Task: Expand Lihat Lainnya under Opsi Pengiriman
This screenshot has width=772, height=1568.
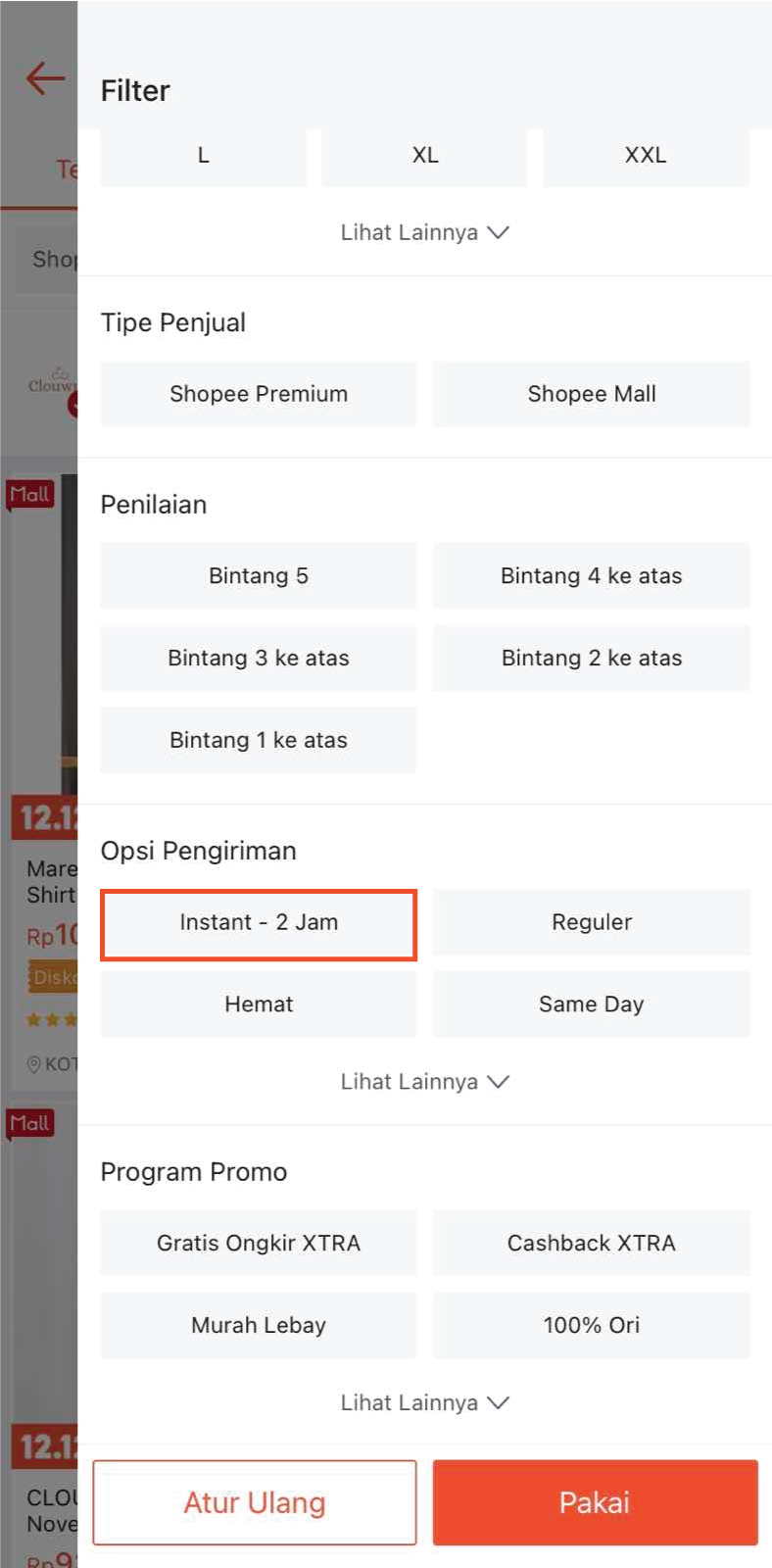Action: coord(424,1081)
